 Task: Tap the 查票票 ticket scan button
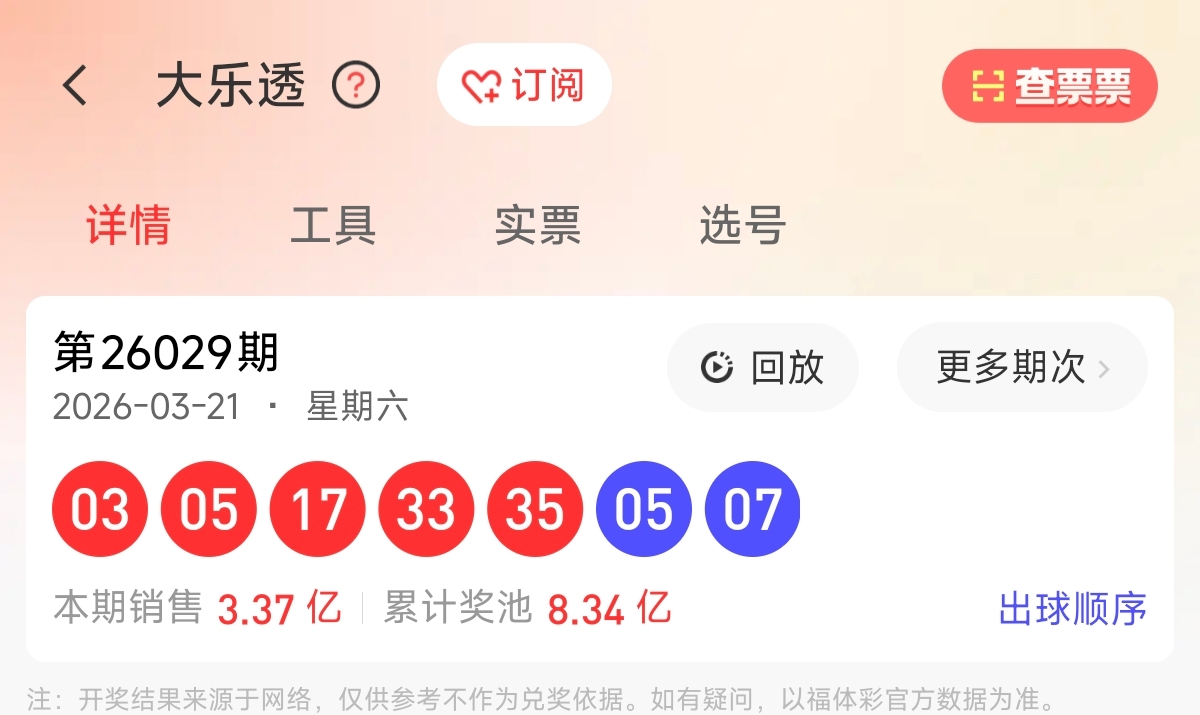[x=1049, y=87]
